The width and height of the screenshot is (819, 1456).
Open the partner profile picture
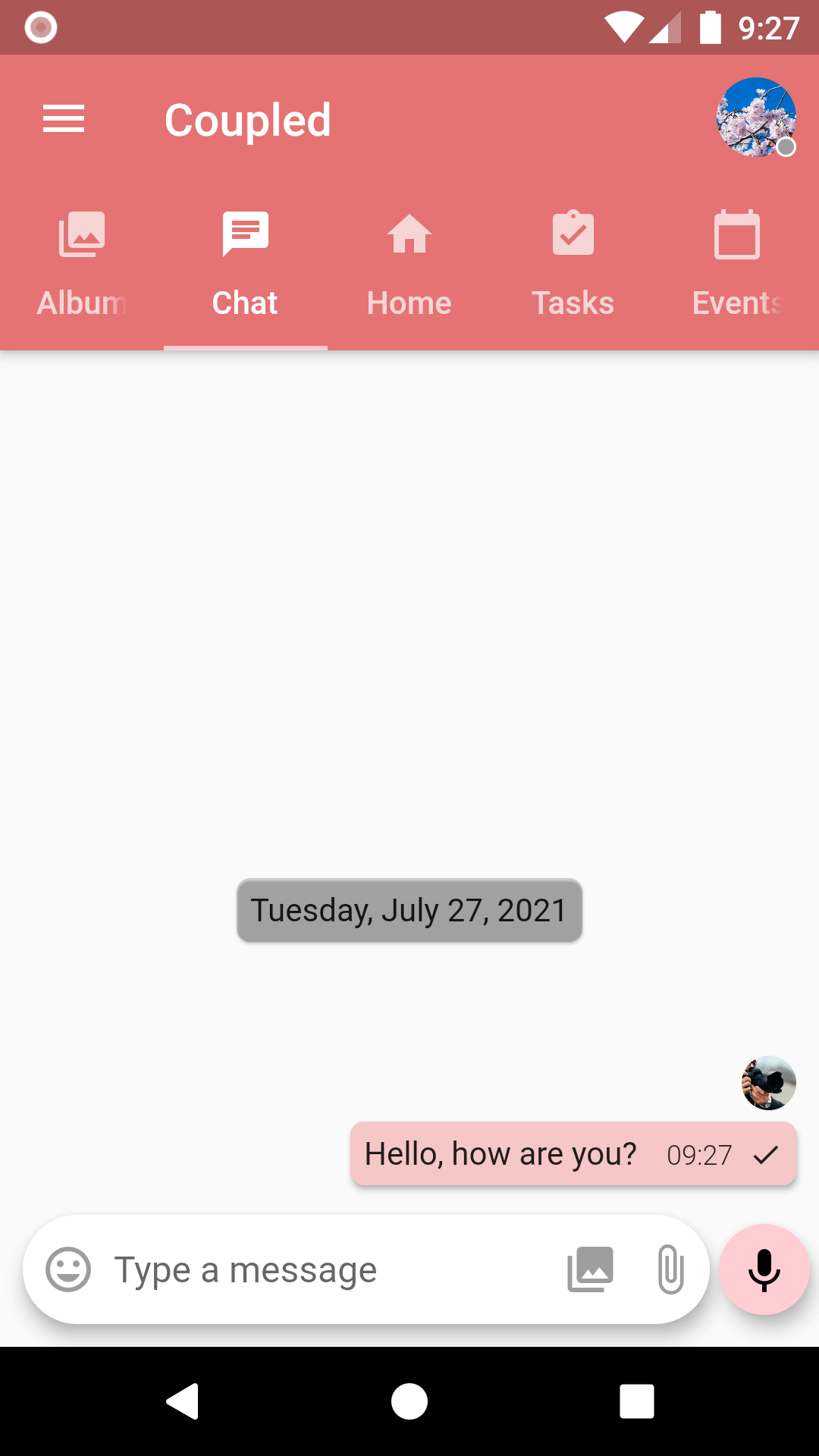coord(756,118)
